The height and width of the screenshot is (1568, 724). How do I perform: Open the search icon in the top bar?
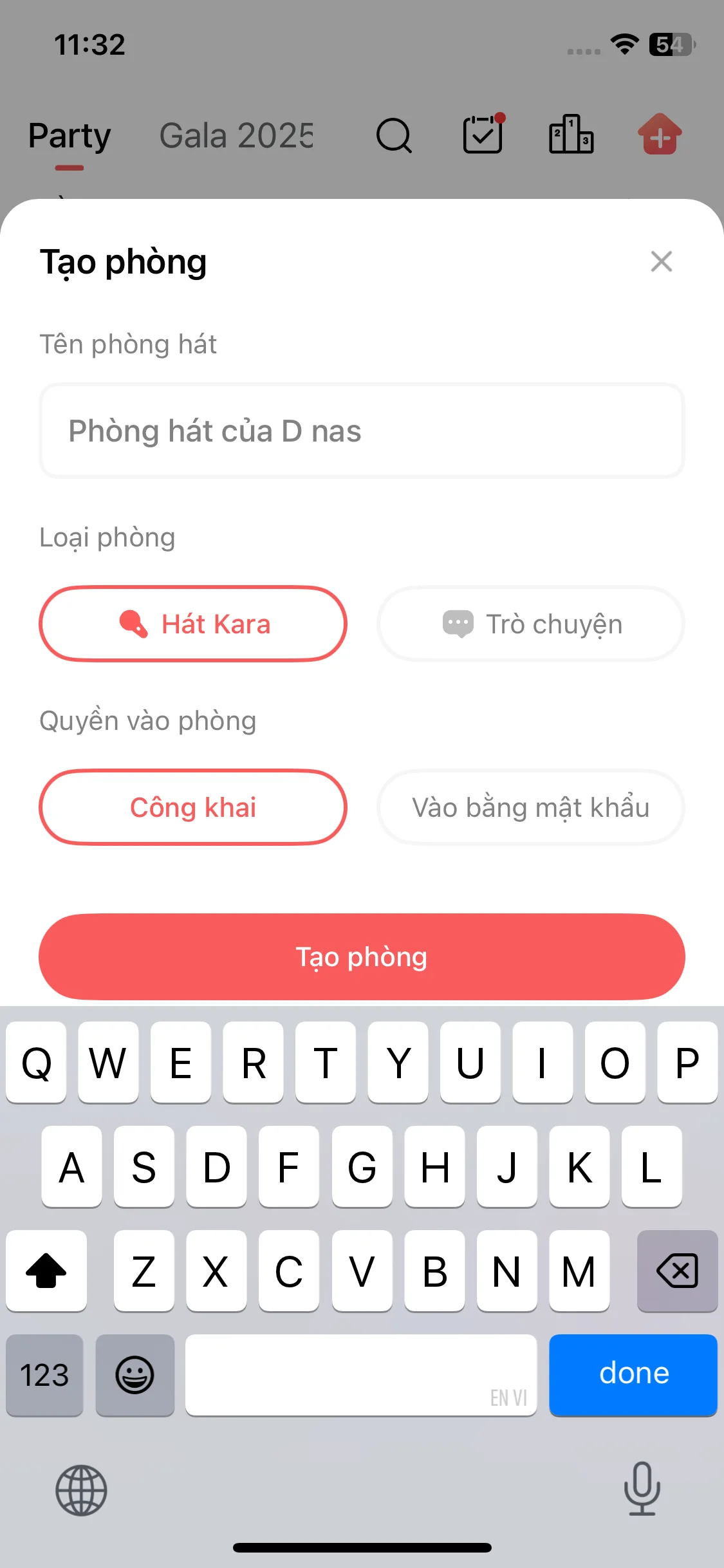(394, 135)
